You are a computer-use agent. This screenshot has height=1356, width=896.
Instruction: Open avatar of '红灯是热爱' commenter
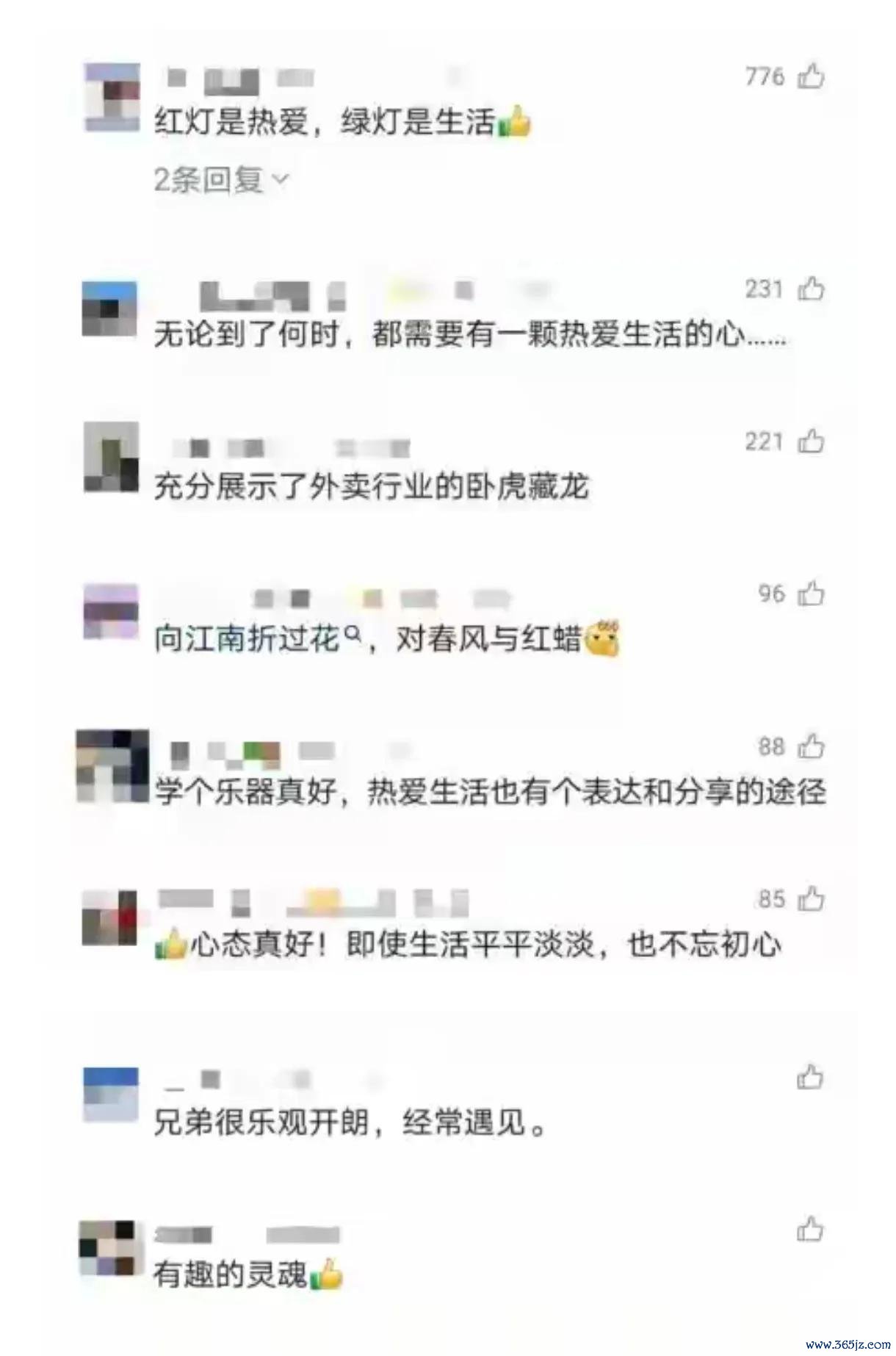point(112,98)
